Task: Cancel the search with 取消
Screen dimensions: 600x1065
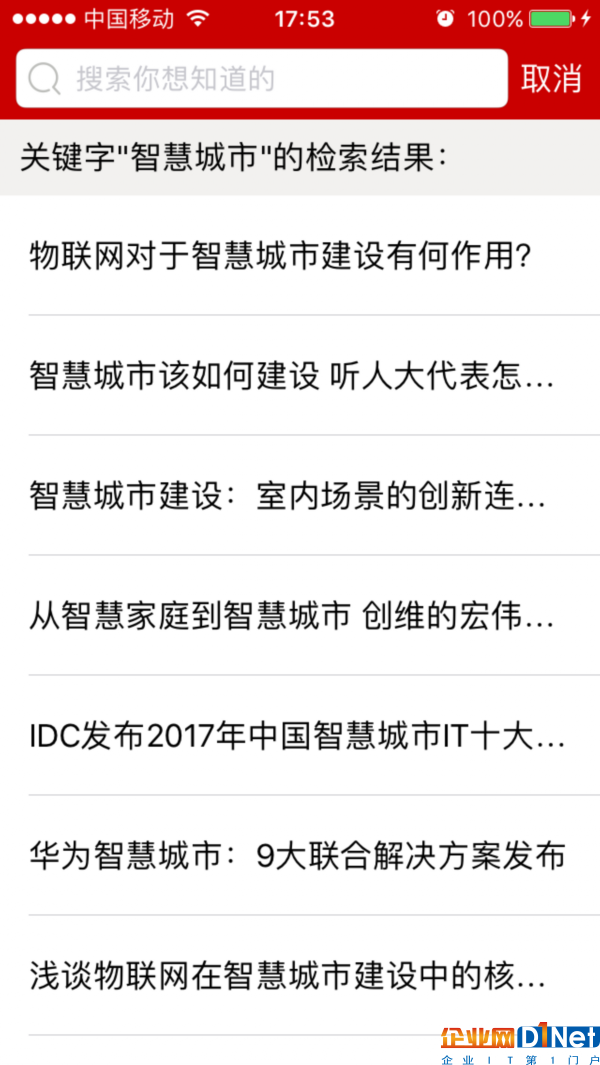Action: pos(552,79)
